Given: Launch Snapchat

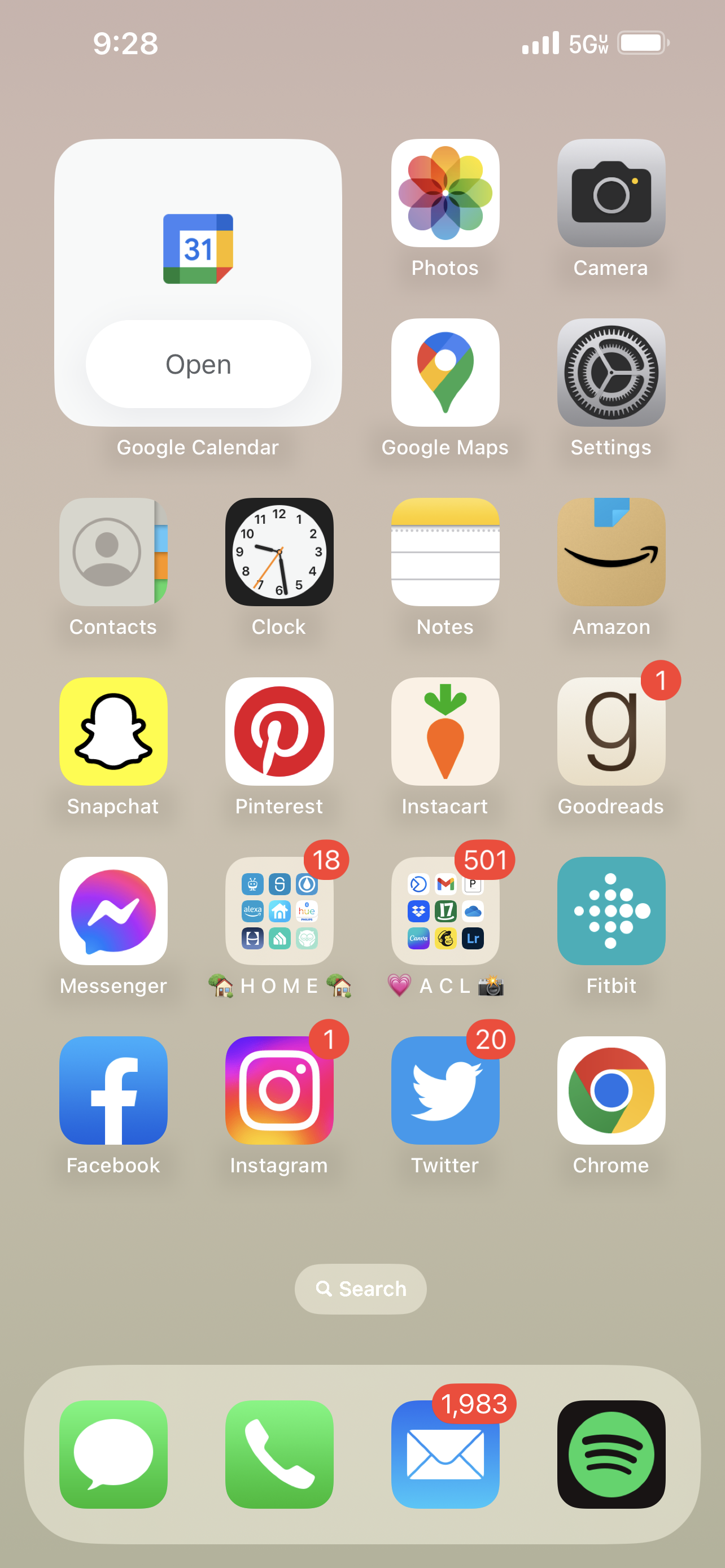Looking at the screenshot, I should tap(113, 731).
